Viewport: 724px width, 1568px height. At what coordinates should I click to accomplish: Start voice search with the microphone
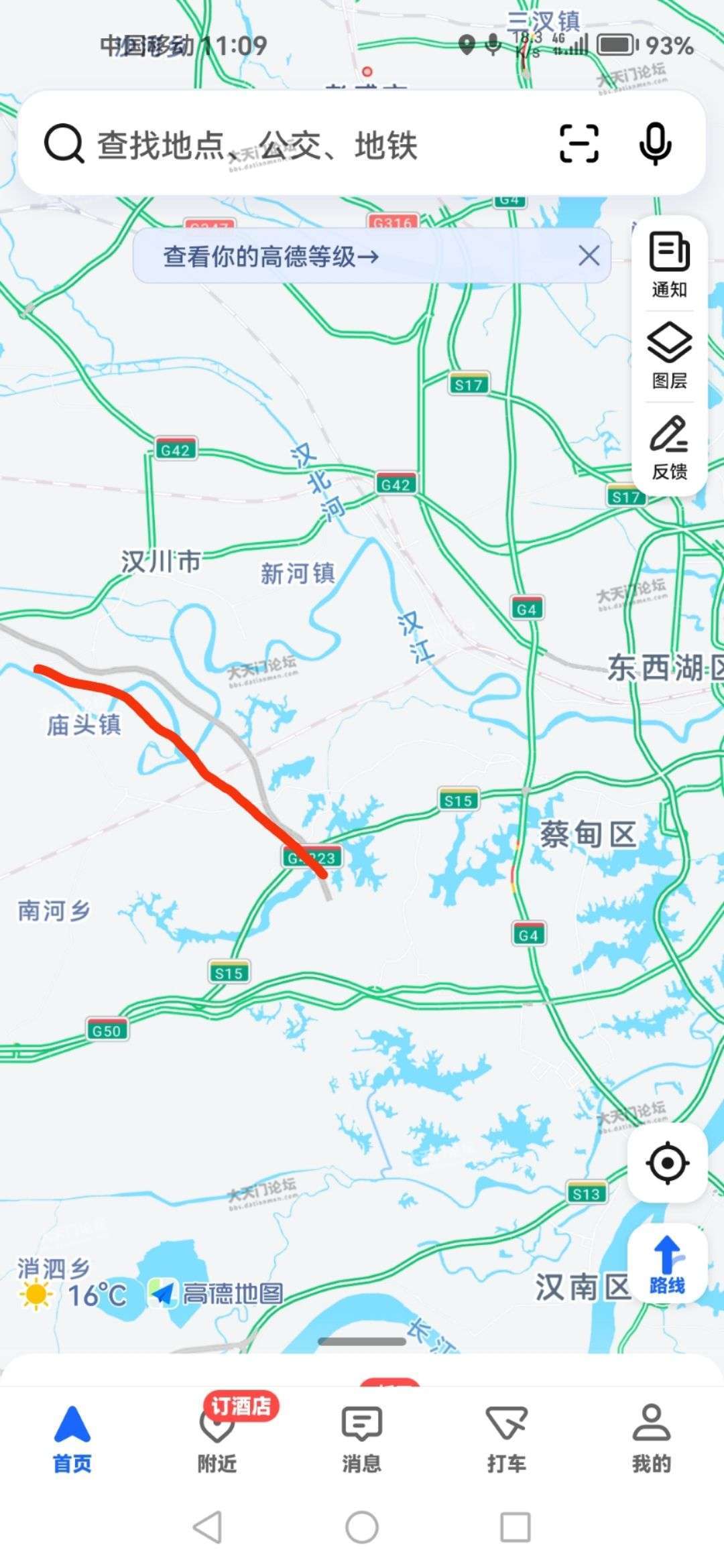click(x=654, y=143)
